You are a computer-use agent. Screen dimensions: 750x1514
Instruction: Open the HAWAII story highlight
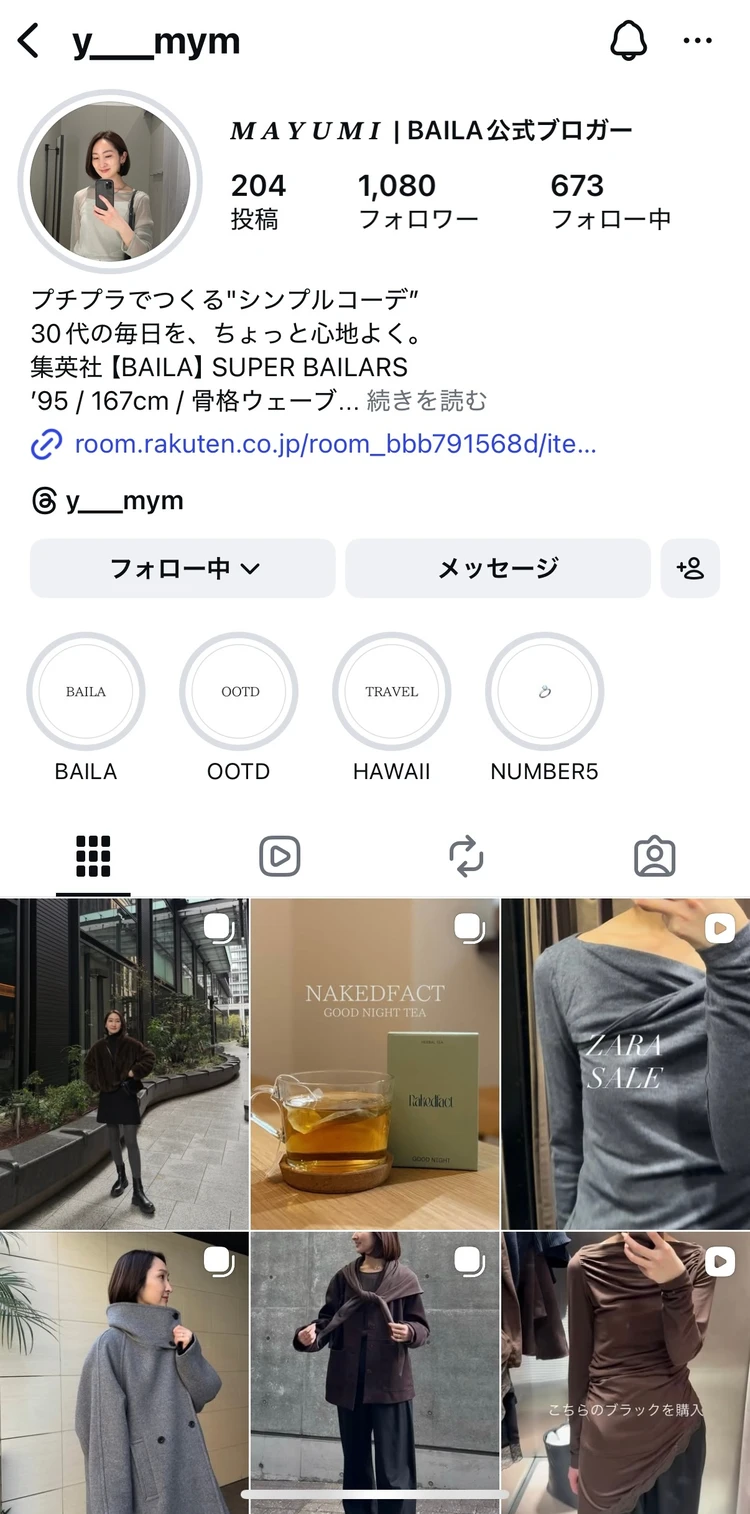[x=391, y=691]
